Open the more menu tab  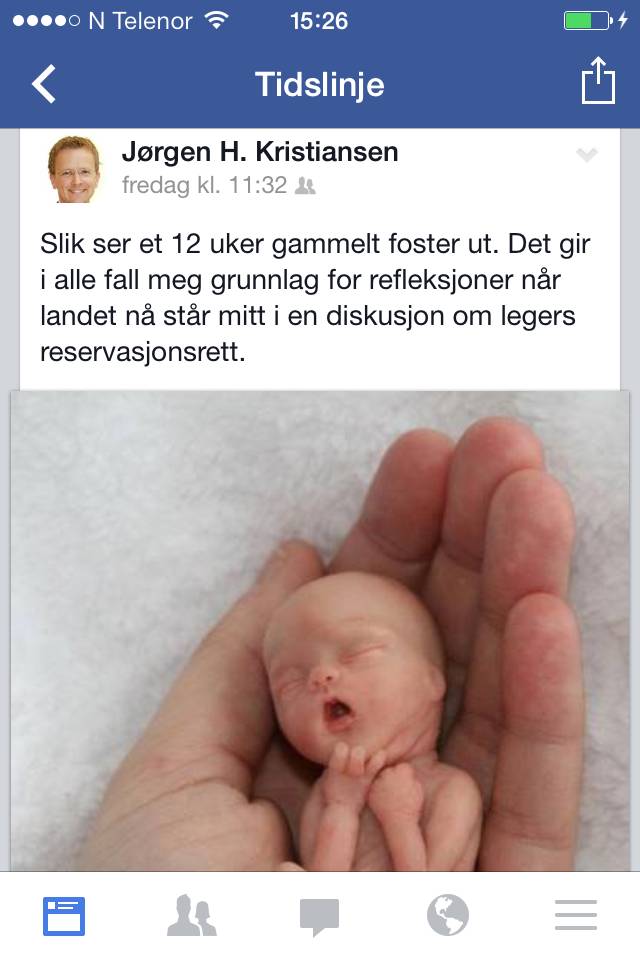point(575,916)
